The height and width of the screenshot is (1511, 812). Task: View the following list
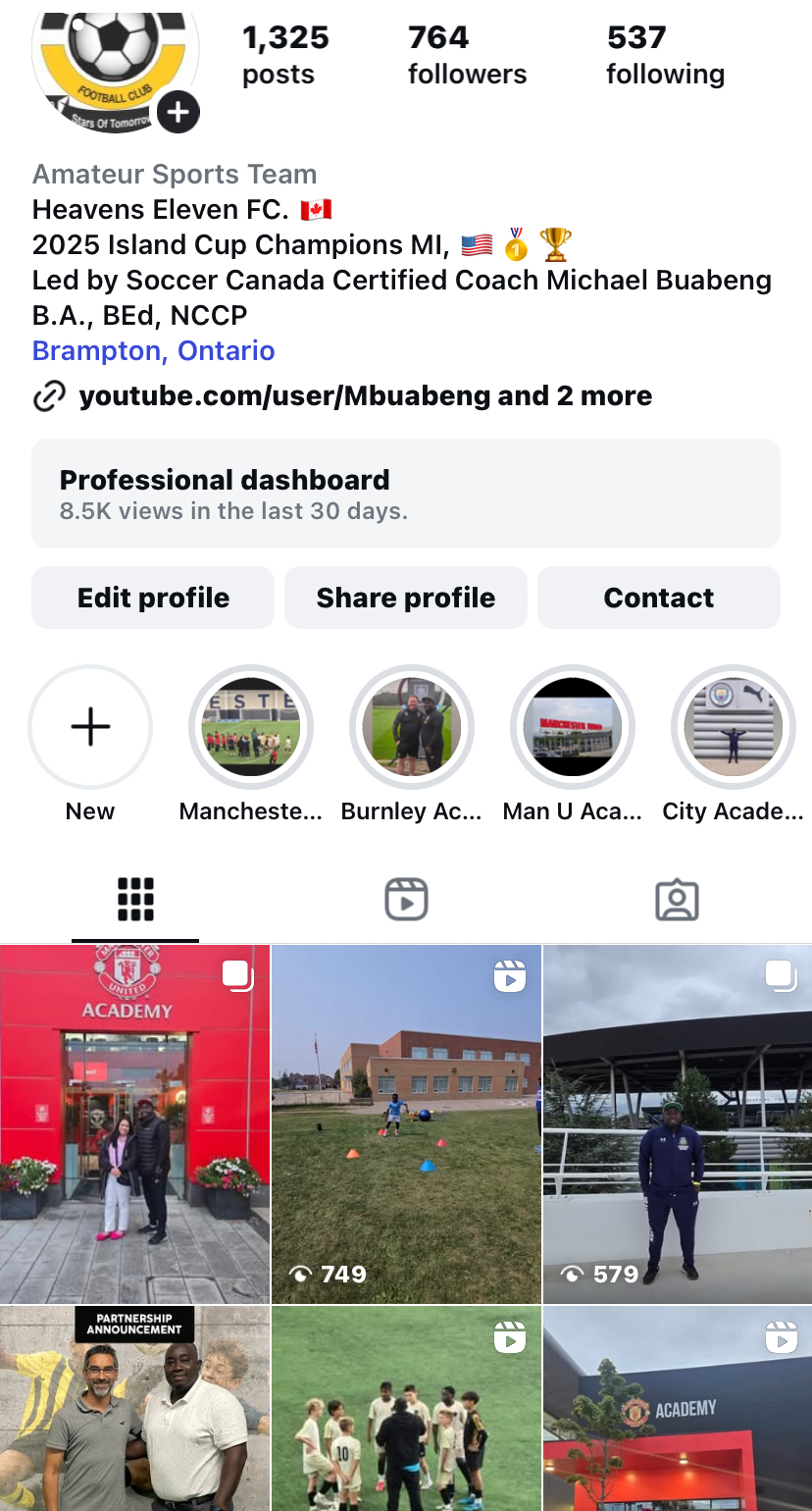[x=665, y=55]
